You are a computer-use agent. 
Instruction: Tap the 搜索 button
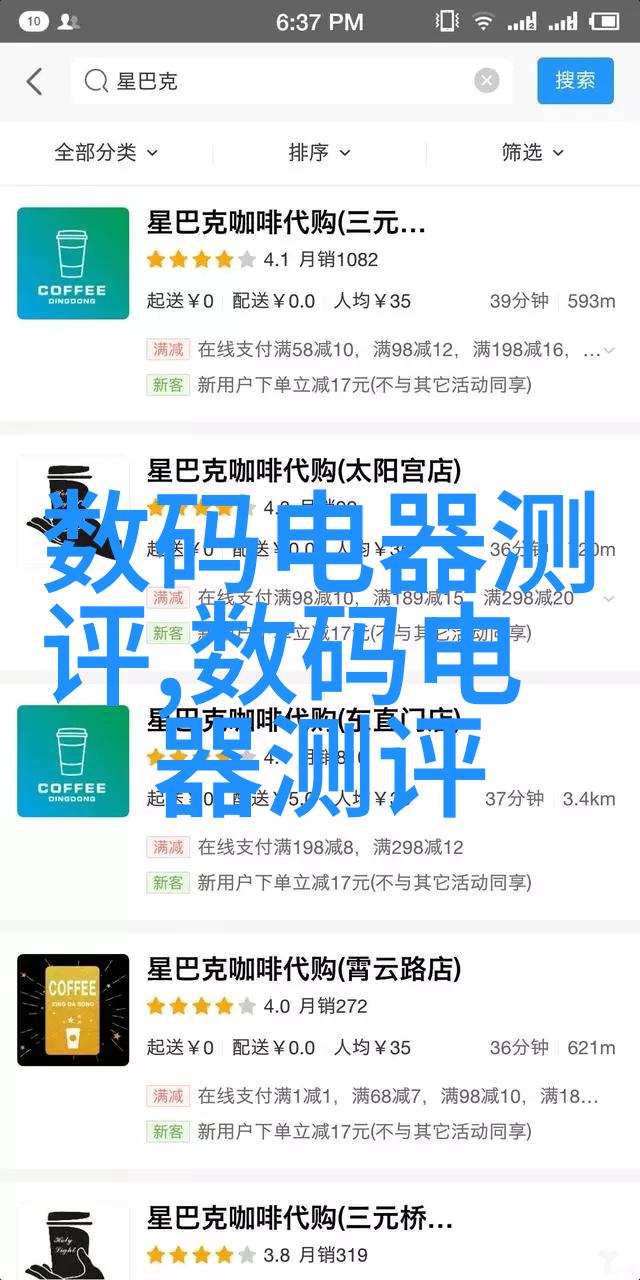tap(575, 81)
